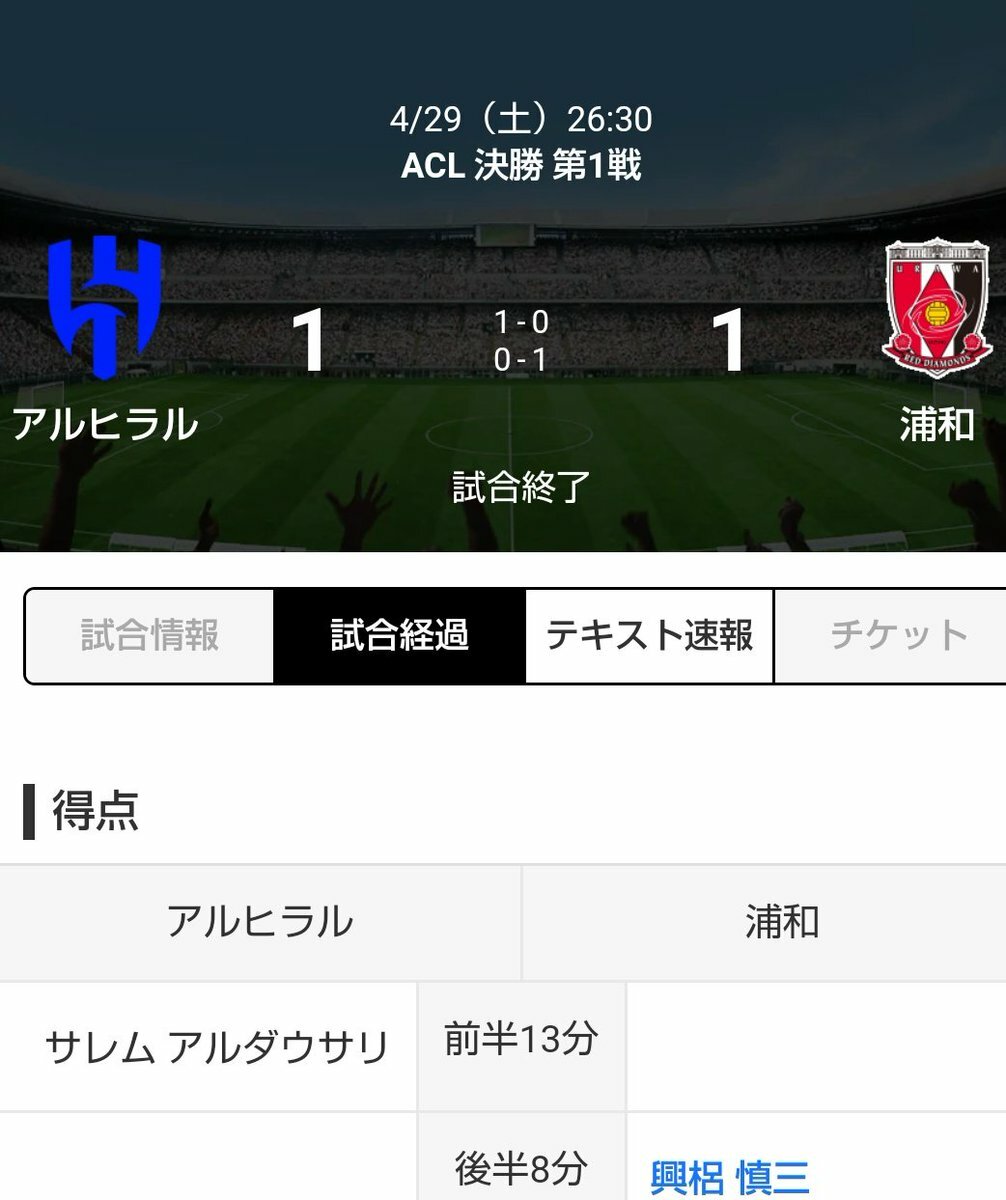The width and height of the screenshot is (1006, 1200).
Task: Switch to the 試合情報 tab
Action: point(150,636)
